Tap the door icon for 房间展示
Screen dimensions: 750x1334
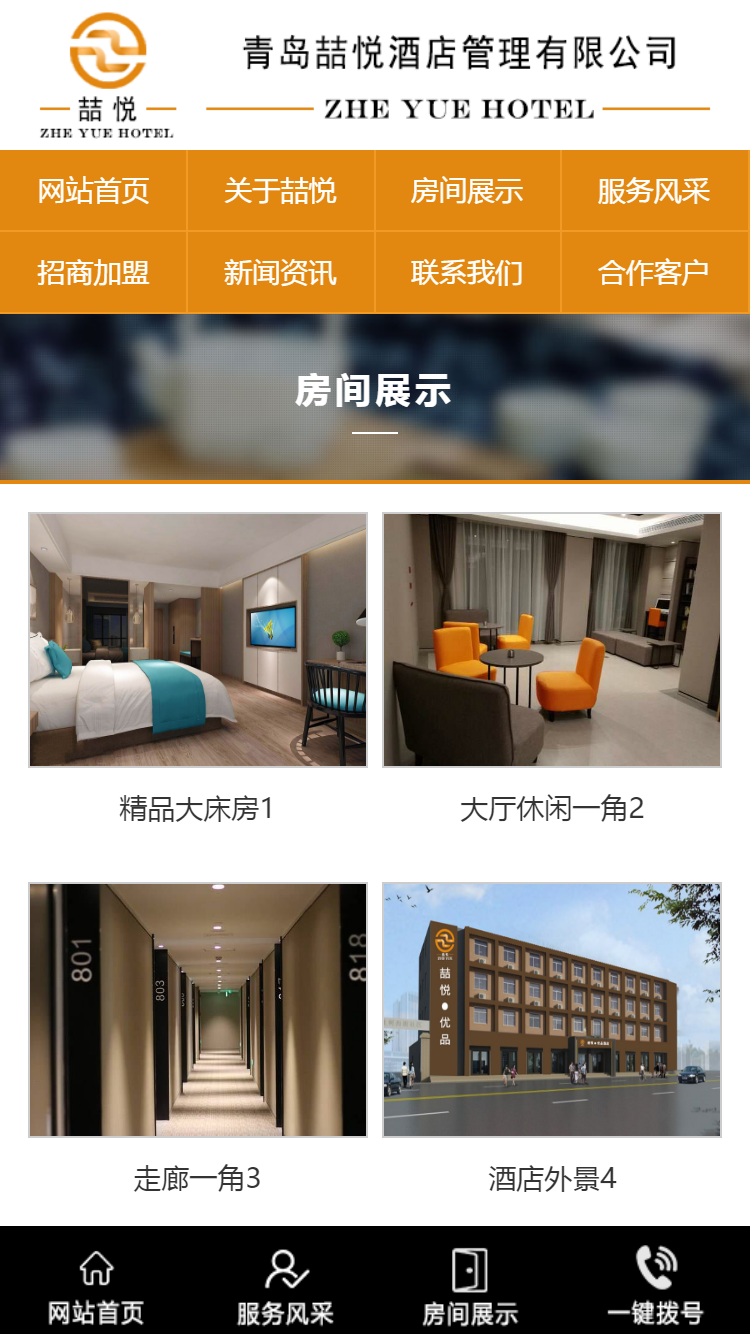(470, 1264)
